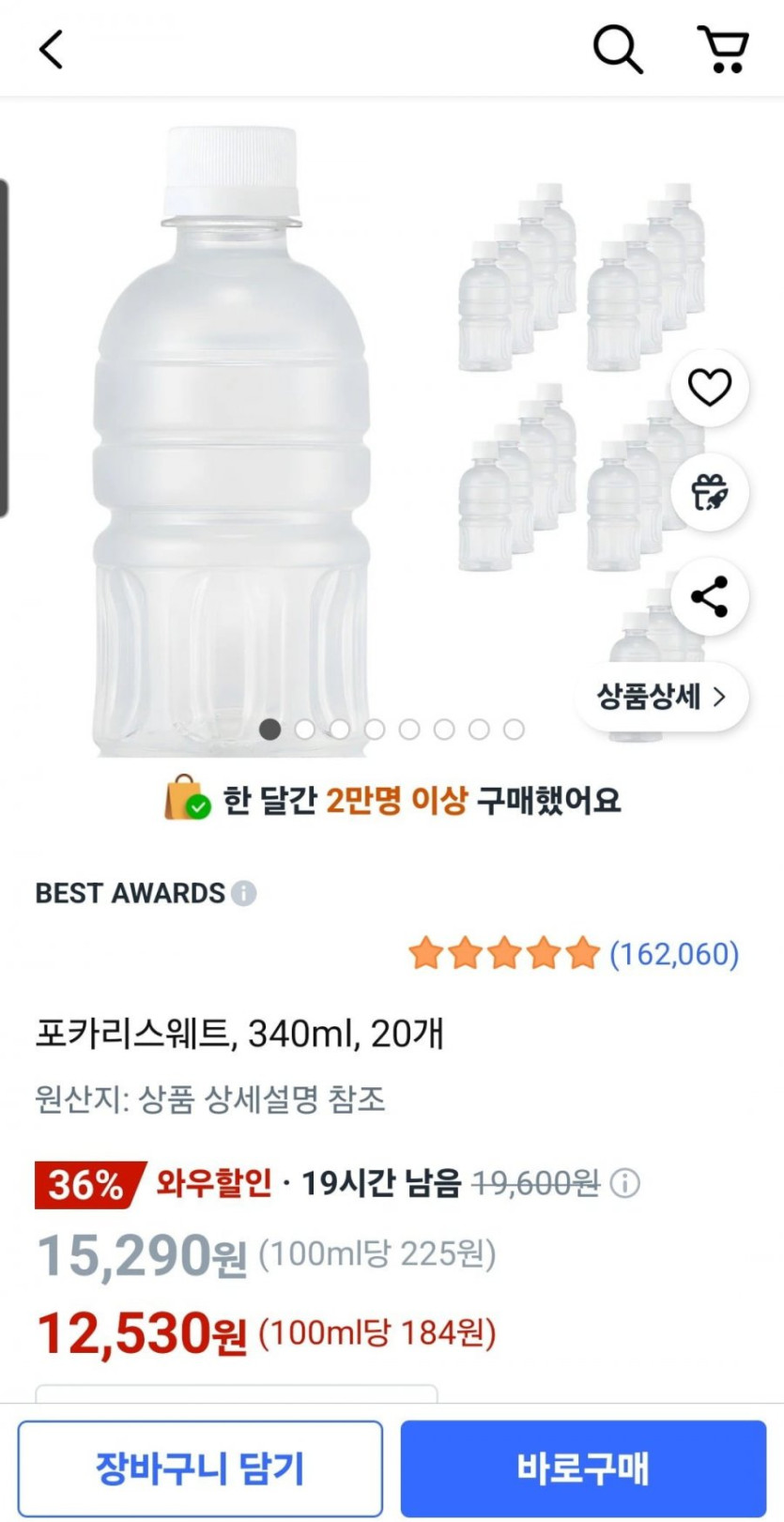The width and height of the screenshot is (784, 1522).
Task: Tap the BEST AWARDS info icon
Action: 244,893
